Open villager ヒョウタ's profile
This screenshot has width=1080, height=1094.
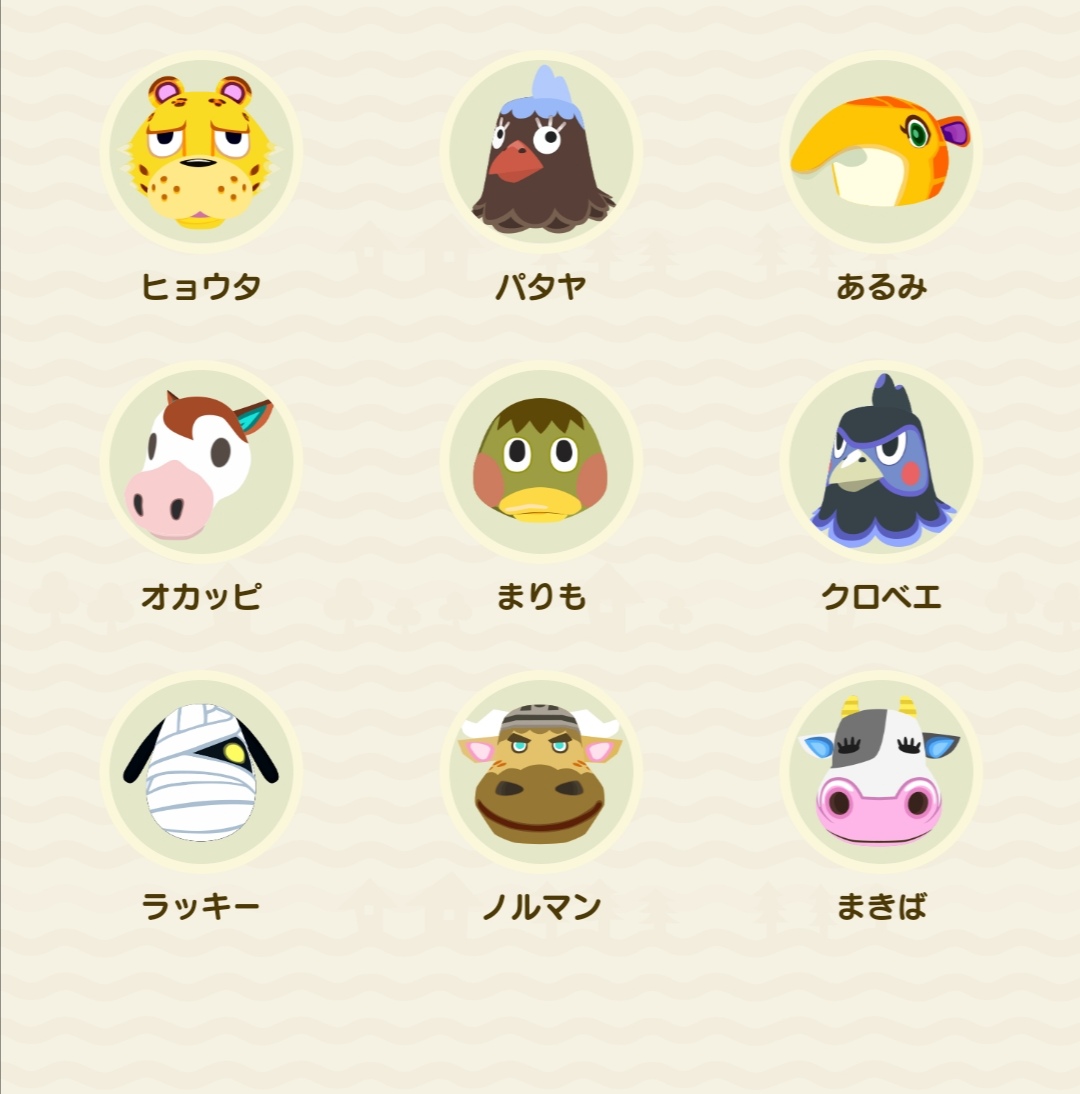pos(201,151)
